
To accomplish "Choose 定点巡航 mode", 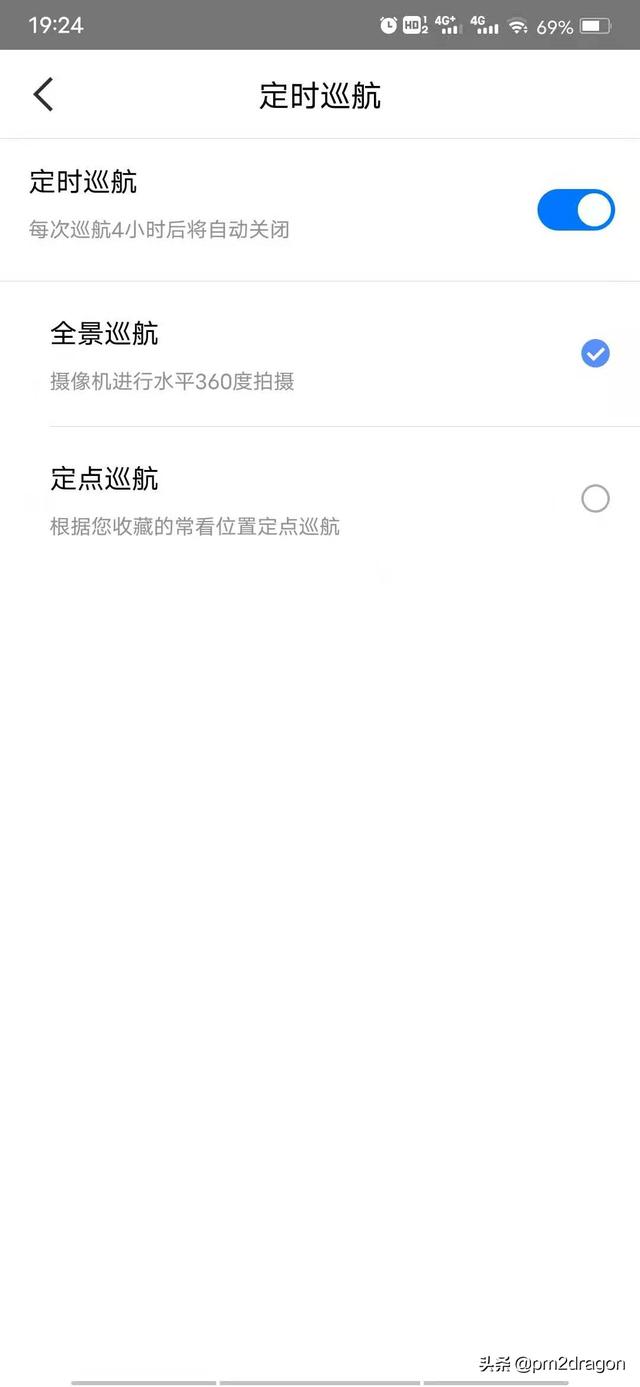I will coord(595,498).
